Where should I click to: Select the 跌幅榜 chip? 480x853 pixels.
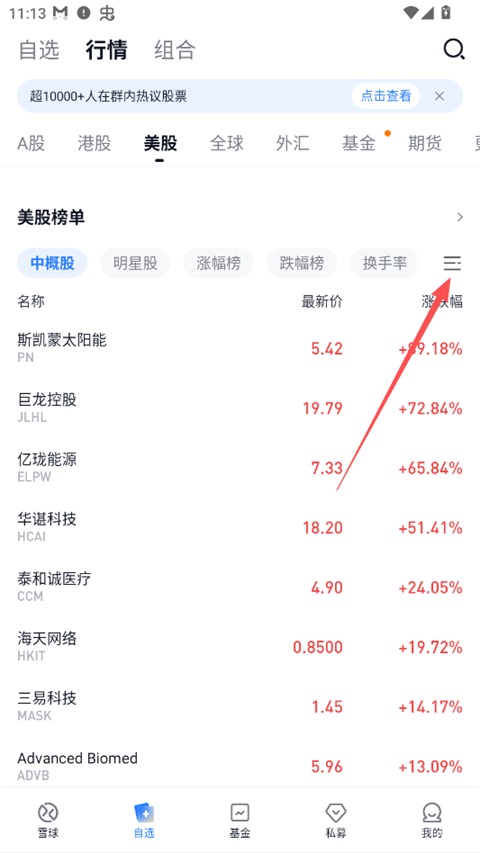tap(301, 263)
